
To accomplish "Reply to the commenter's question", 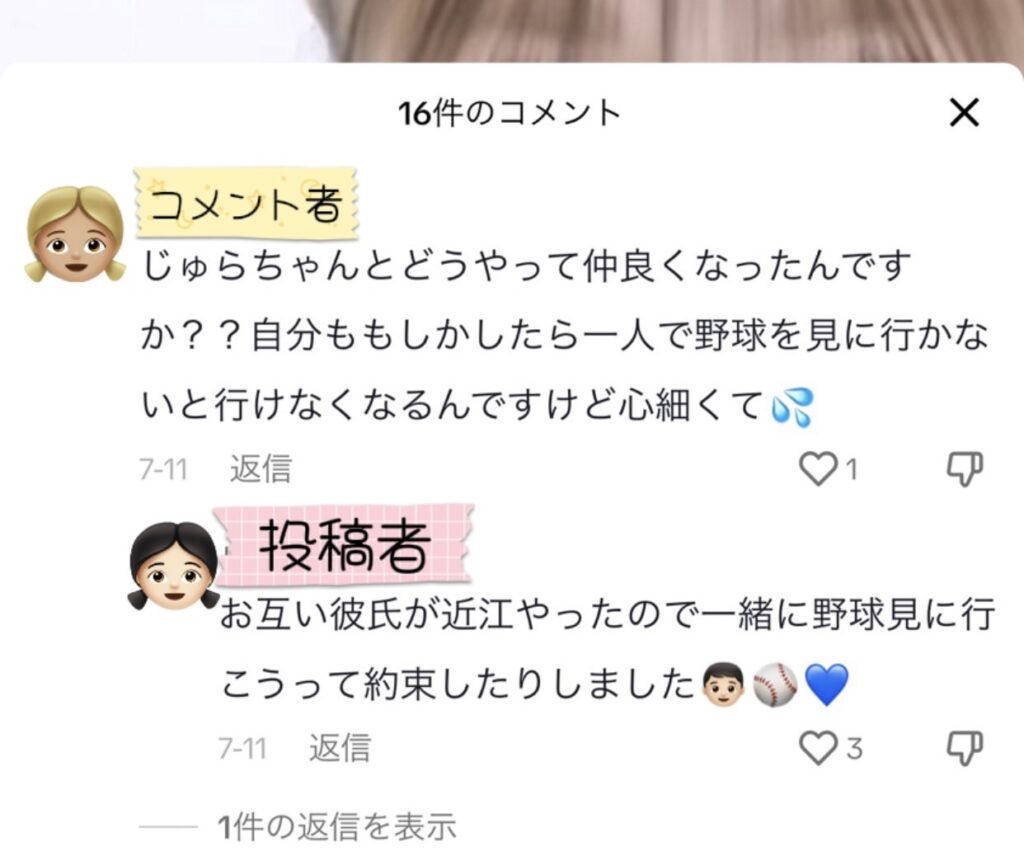I will (260, 468).
